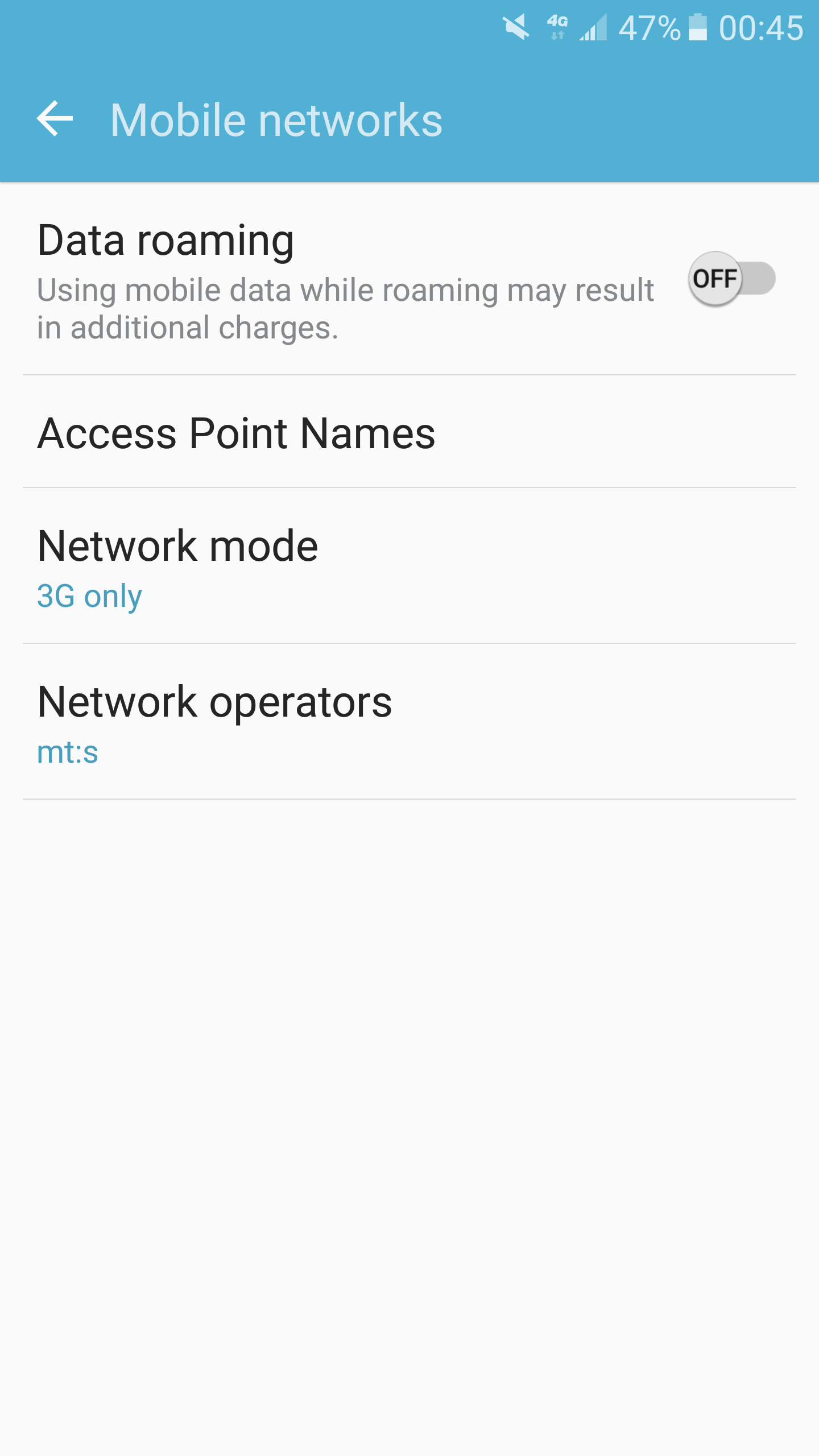Change Network mode setting
Viewport: 819px width, 1456px height.
pyautogui.click(x=177, y=567)
